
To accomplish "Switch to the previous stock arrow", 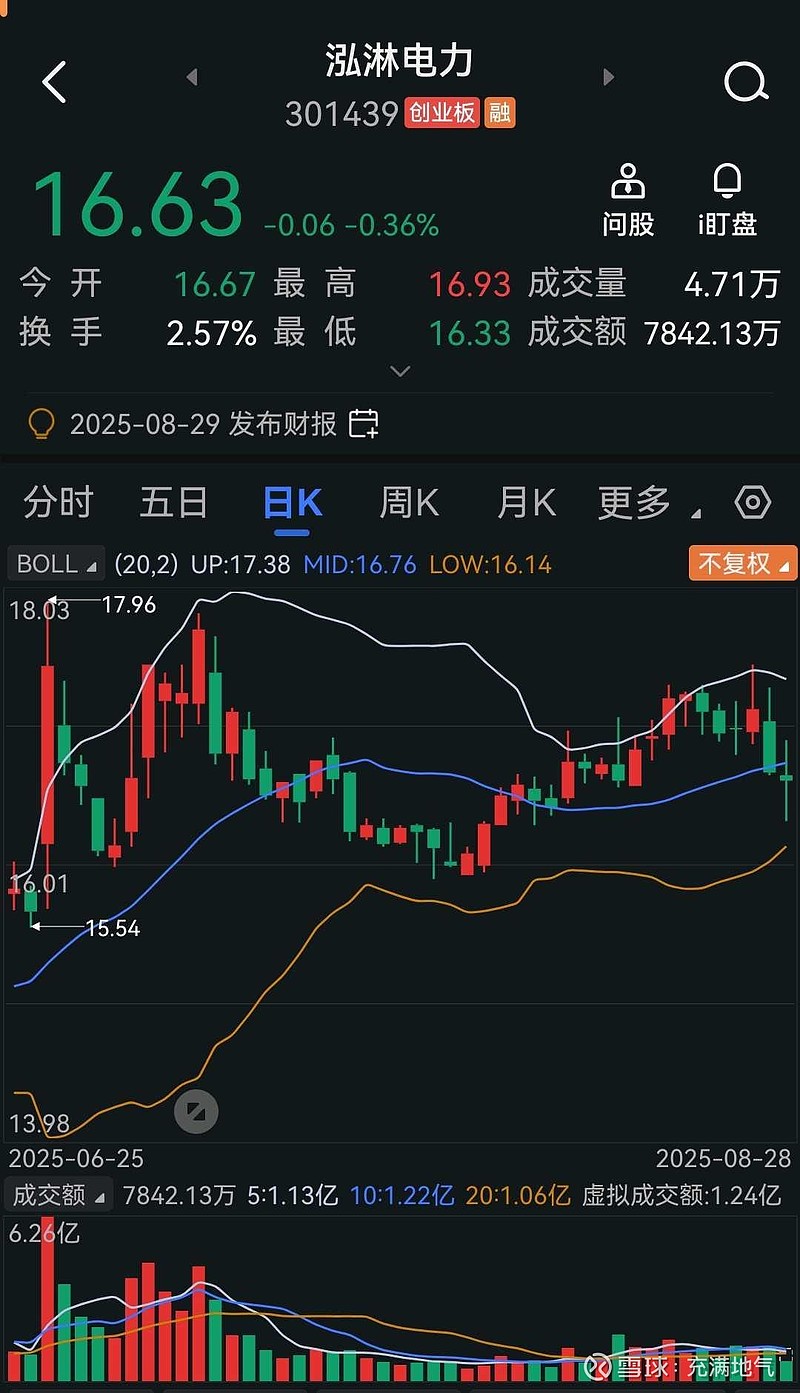I will (192, 77).
